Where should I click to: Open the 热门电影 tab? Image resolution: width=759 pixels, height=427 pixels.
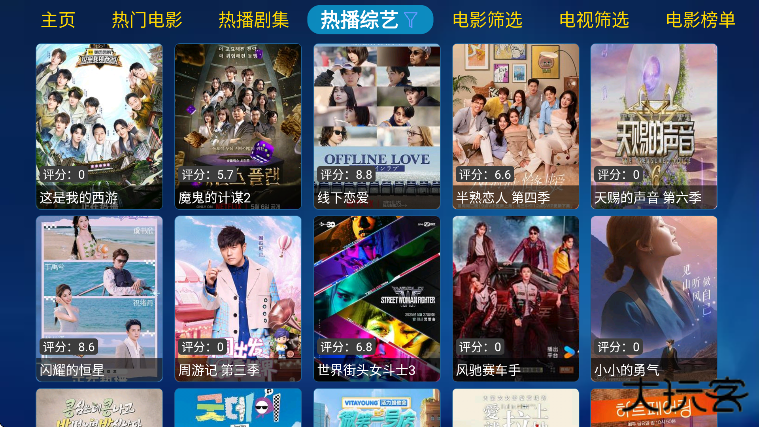click(x=147, y=19)
